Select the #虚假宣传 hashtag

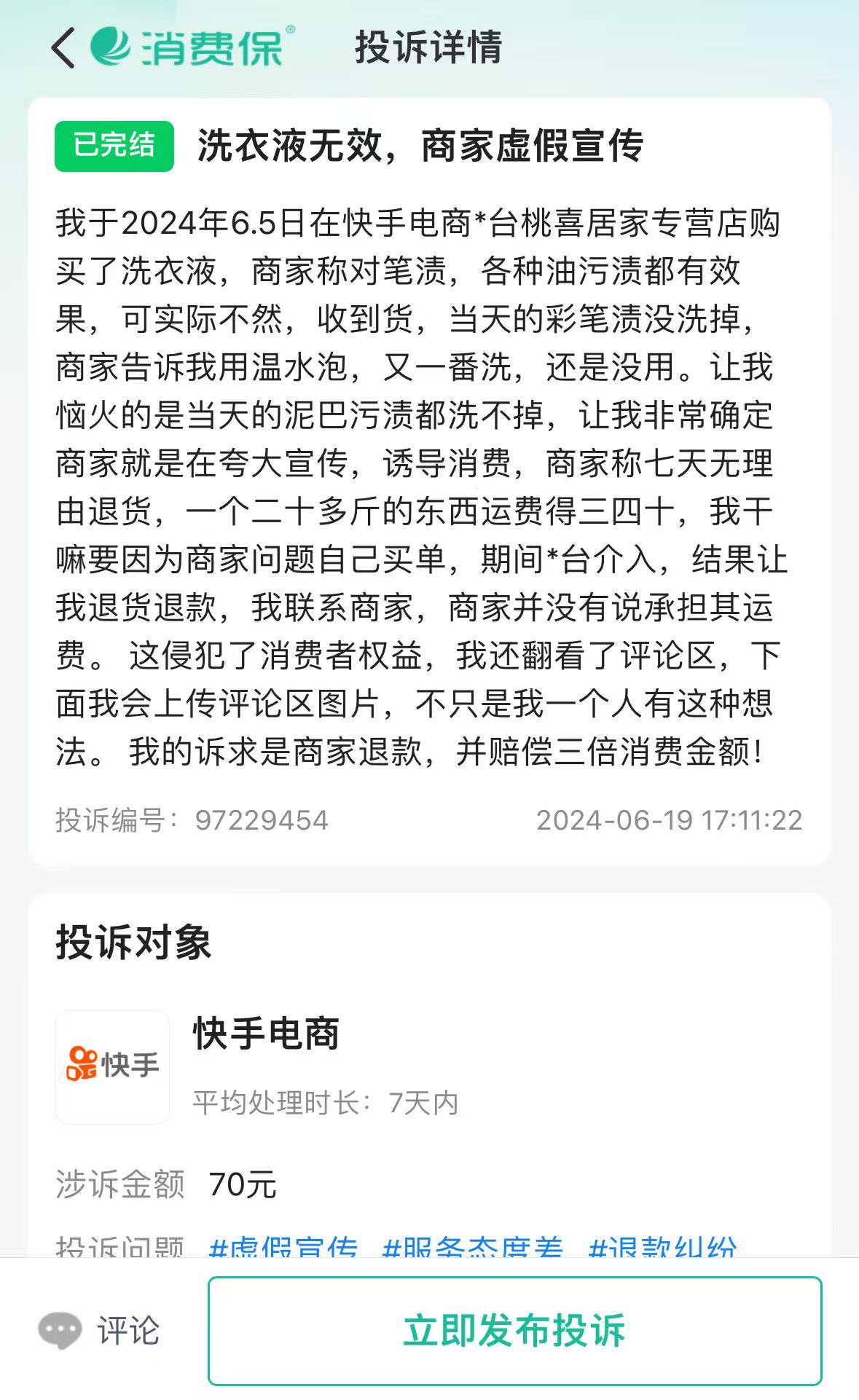pyautogui.click(x=283, y=1247)
